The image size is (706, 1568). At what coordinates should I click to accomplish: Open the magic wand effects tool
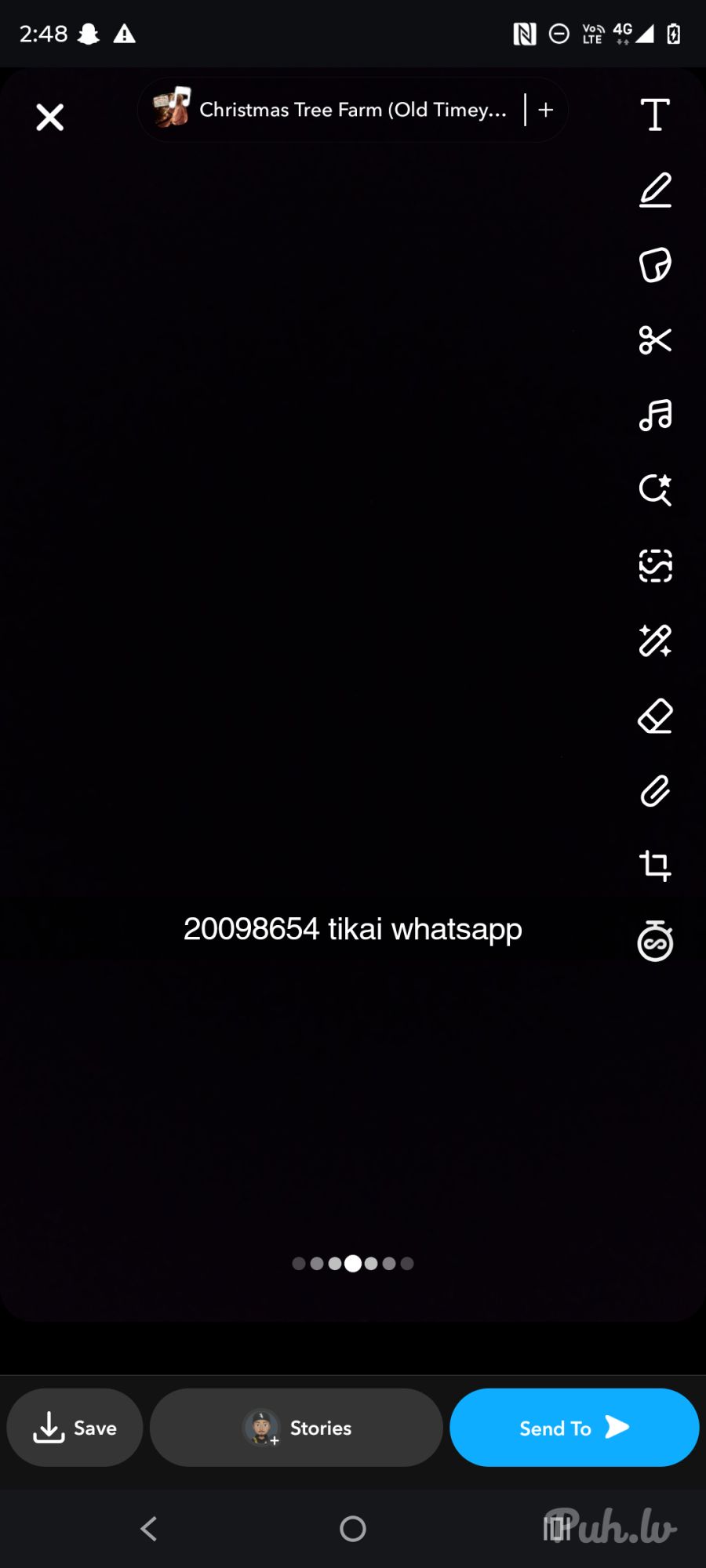[x=655, y=641]
